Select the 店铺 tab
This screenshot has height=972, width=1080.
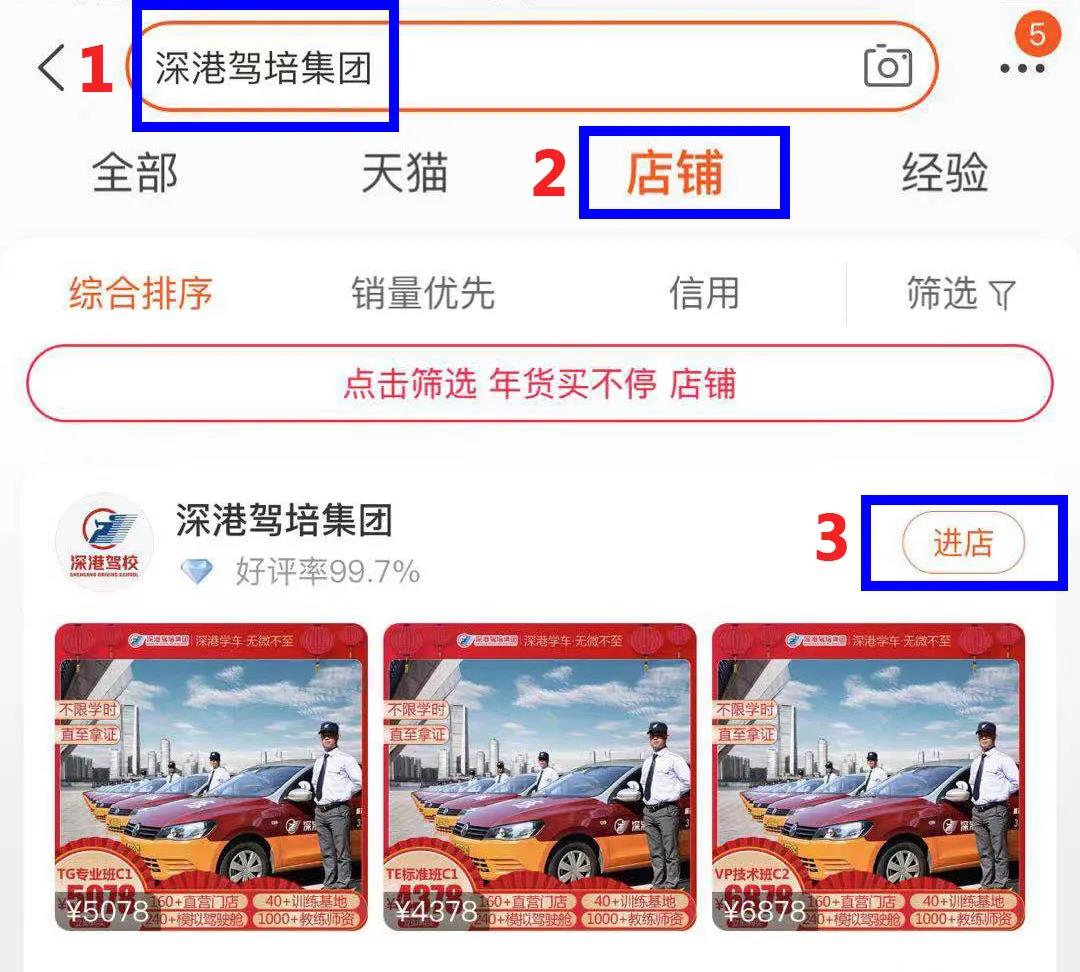click(x=674, y=173)
